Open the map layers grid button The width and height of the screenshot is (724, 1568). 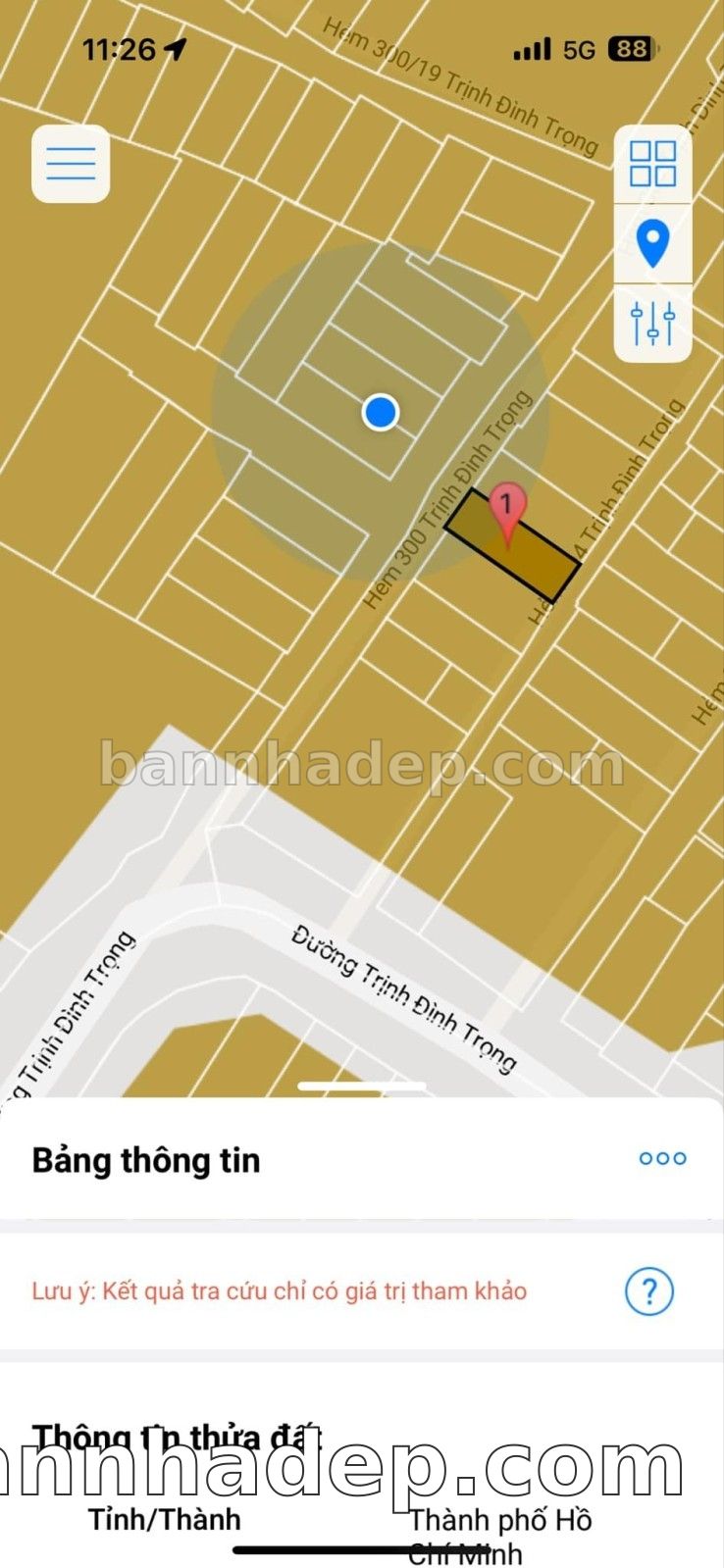click(x=652, y=164)
